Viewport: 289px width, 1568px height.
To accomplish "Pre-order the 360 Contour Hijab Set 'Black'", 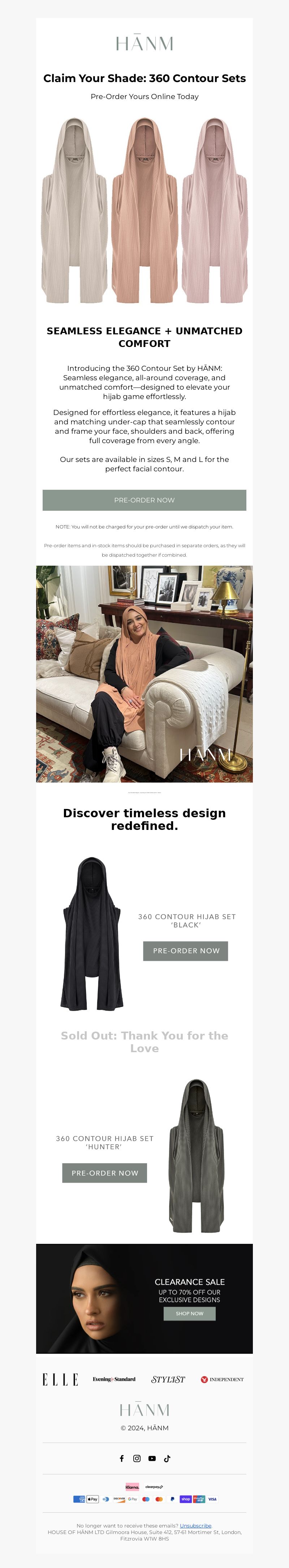I will coord(186,951).
